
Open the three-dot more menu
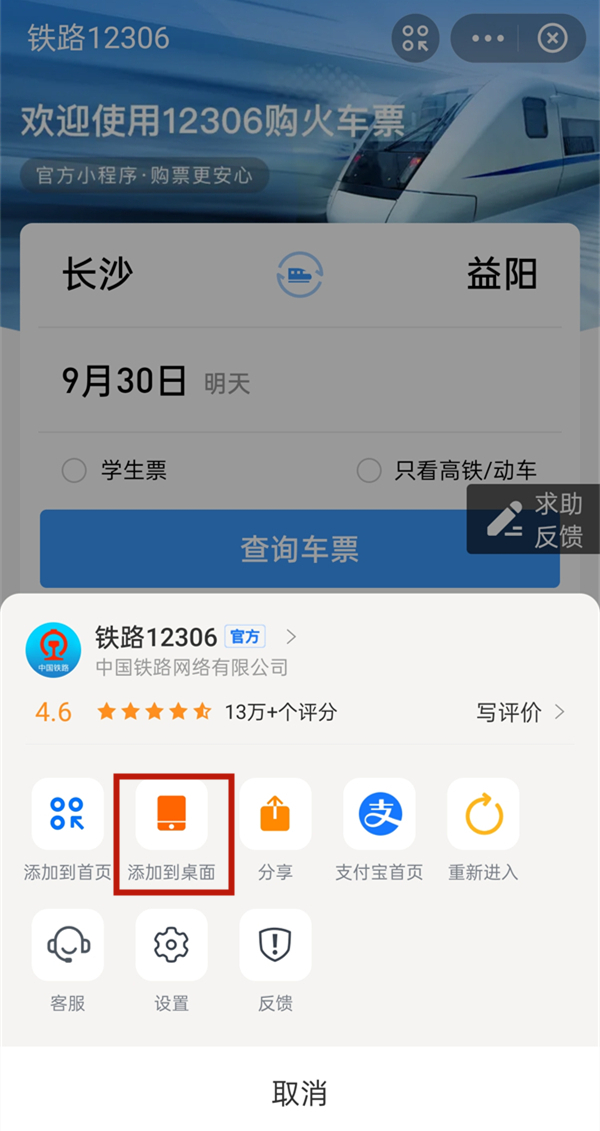pos(488,39)
